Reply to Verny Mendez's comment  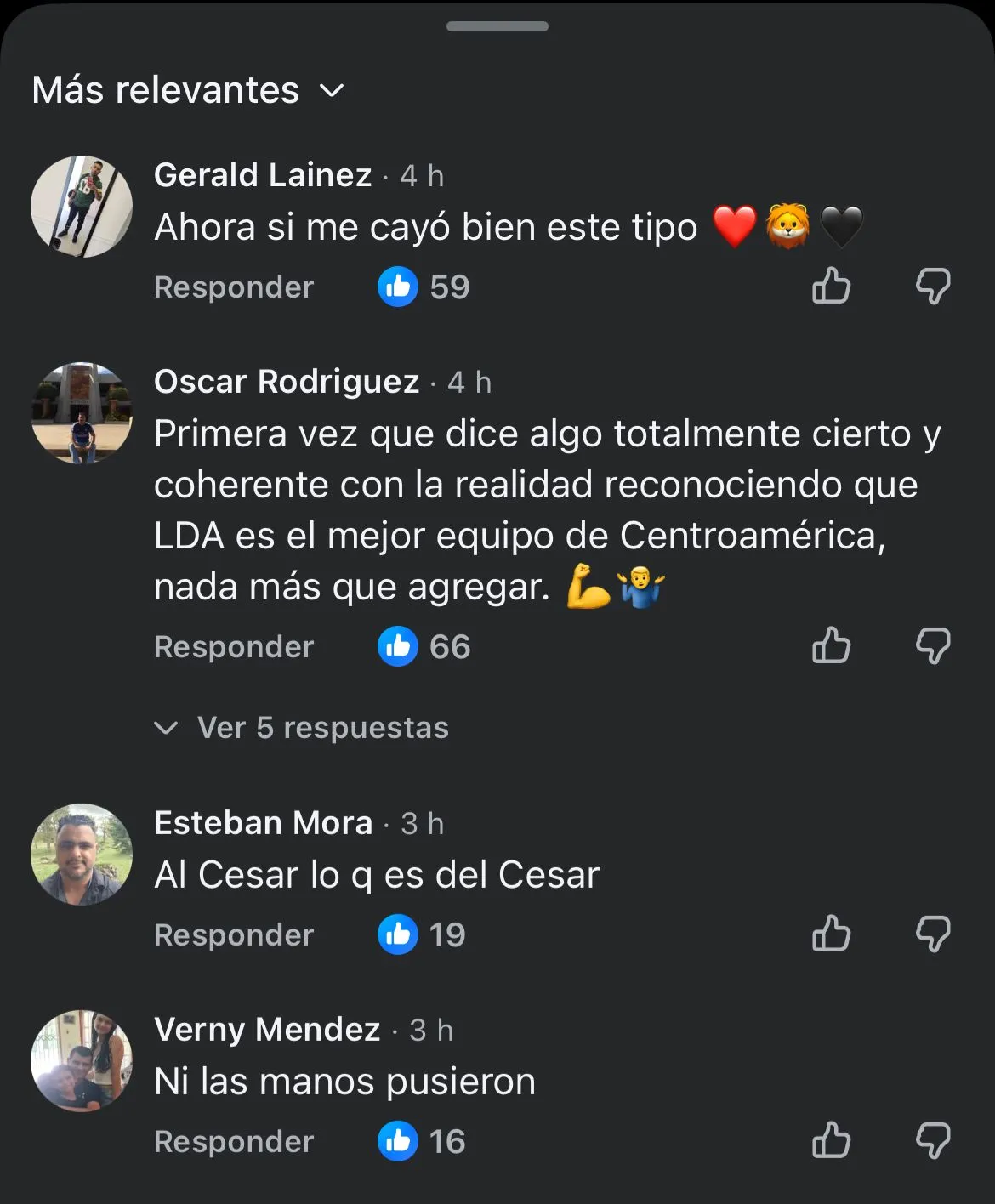(234, 1142)
